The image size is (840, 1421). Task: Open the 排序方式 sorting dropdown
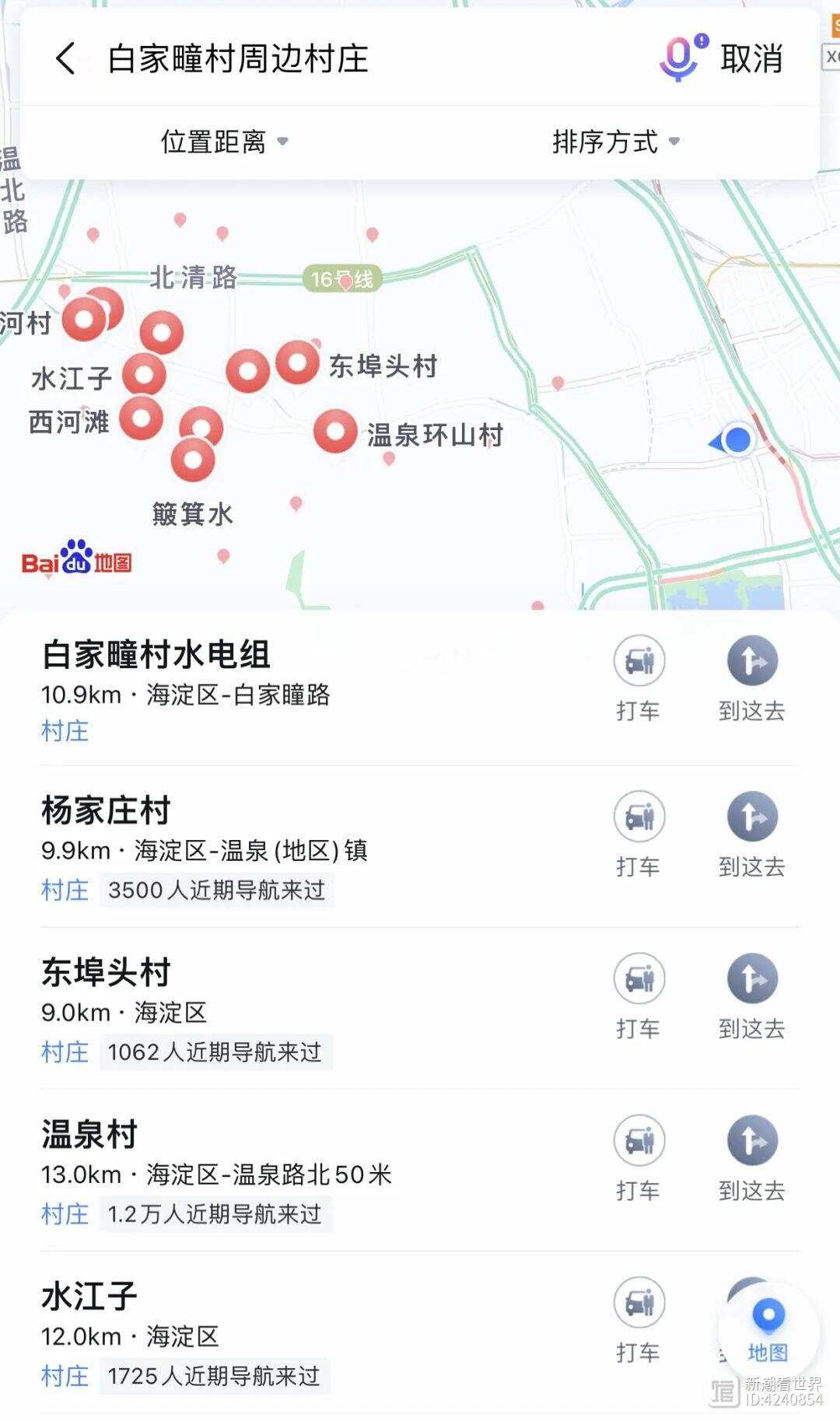tap(607, 141)
